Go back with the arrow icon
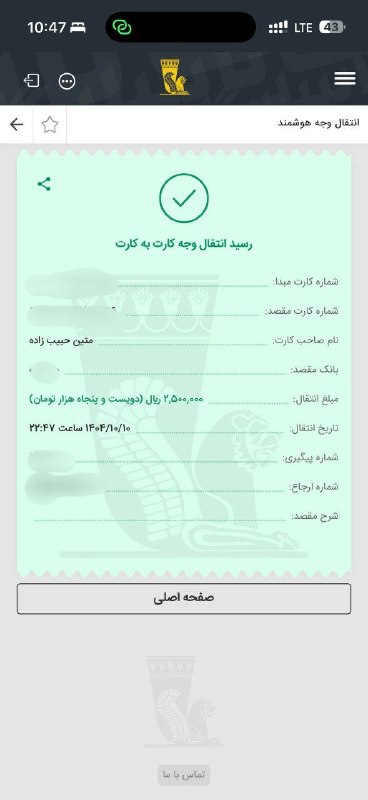 (16, 124)
